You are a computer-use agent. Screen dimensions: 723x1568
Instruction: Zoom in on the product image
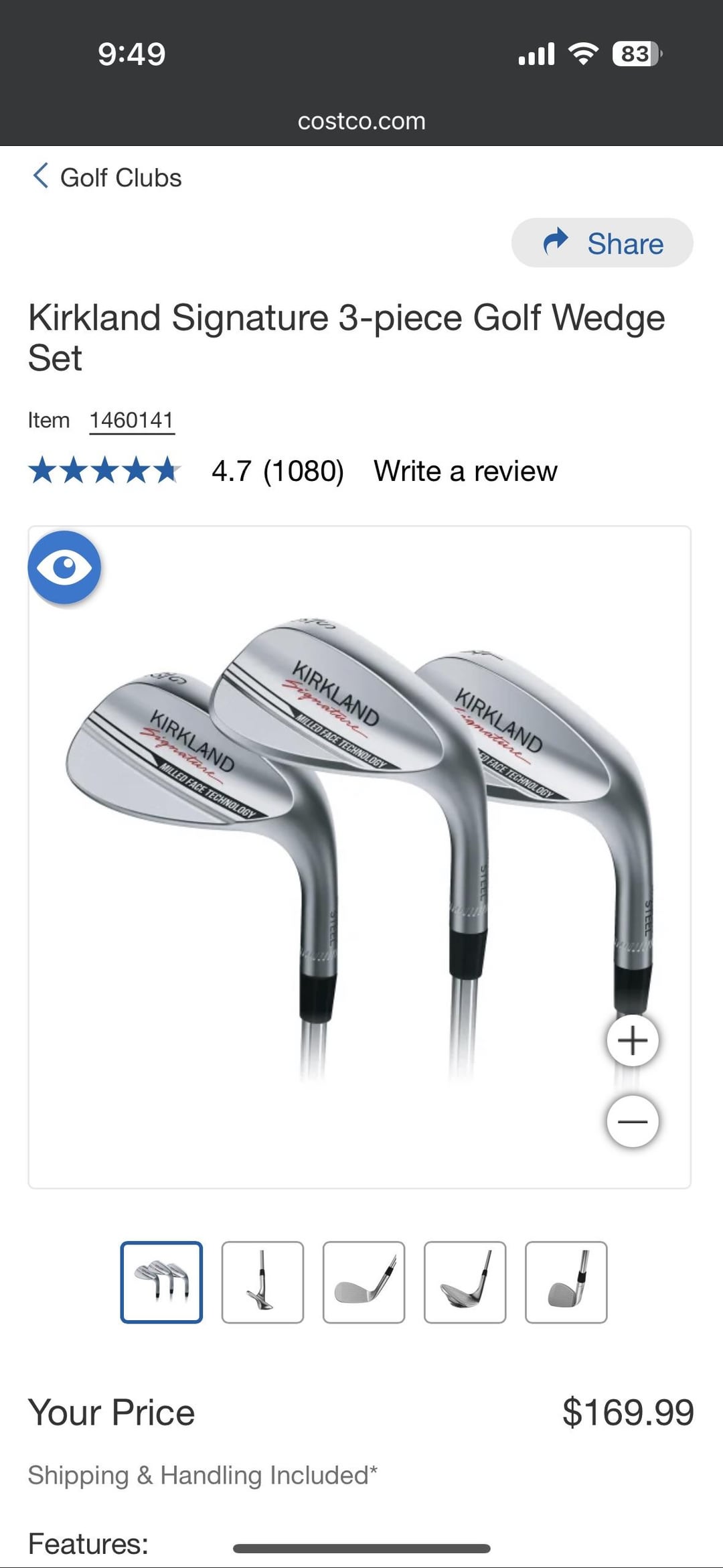point(632,1041)
